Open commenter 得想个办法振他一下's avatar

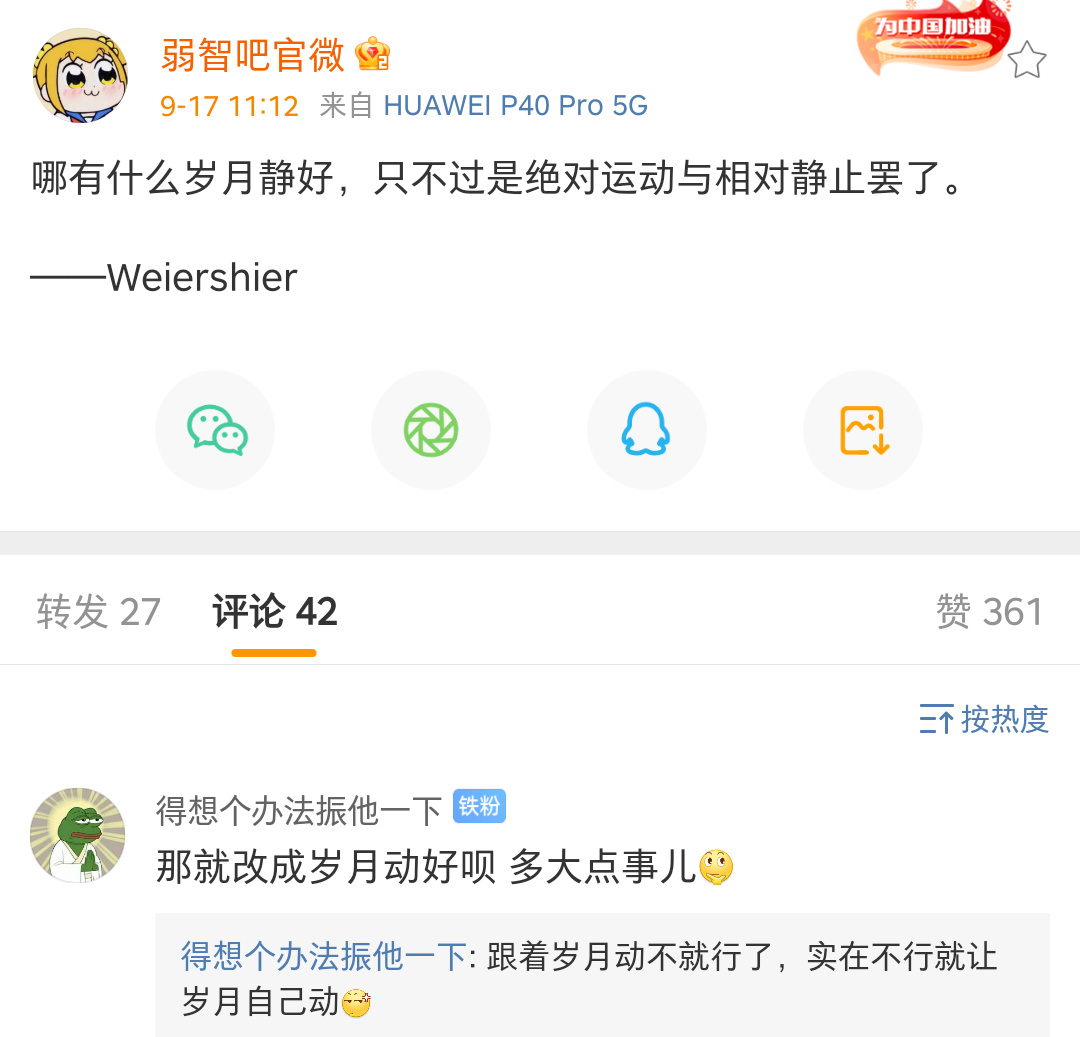[x=78, y=835]
